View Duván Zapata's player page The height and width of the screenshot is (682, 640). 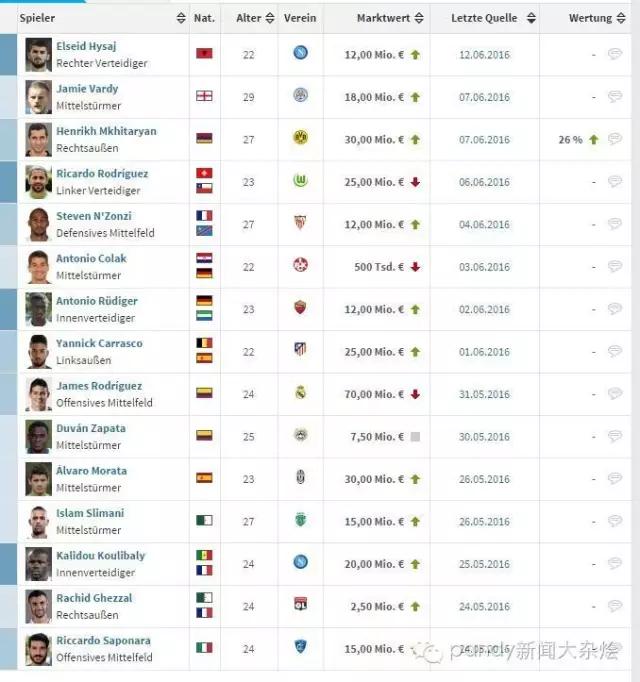91,428
